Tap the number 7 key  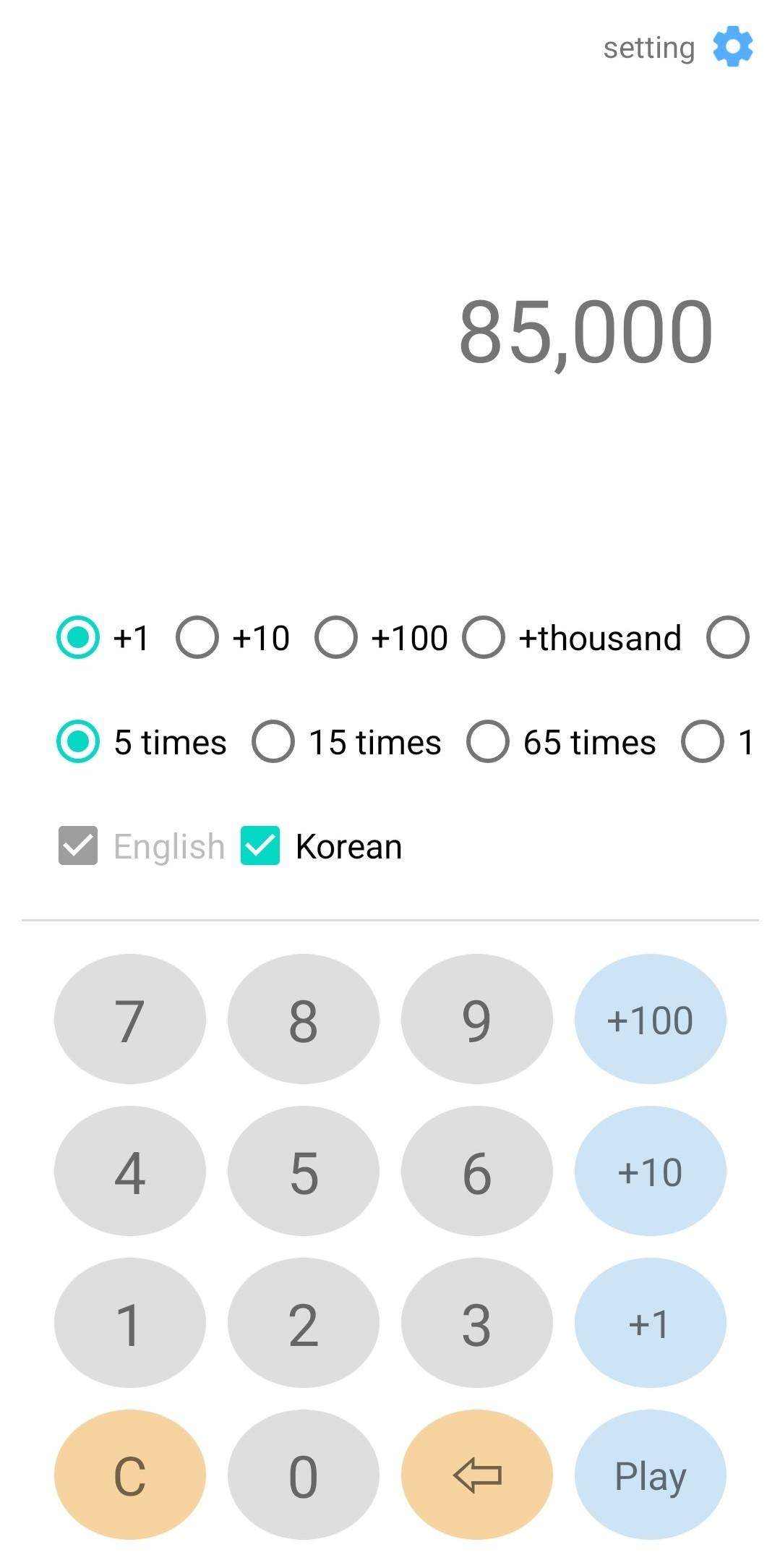pyautogui.click(x=130, y=1019)
